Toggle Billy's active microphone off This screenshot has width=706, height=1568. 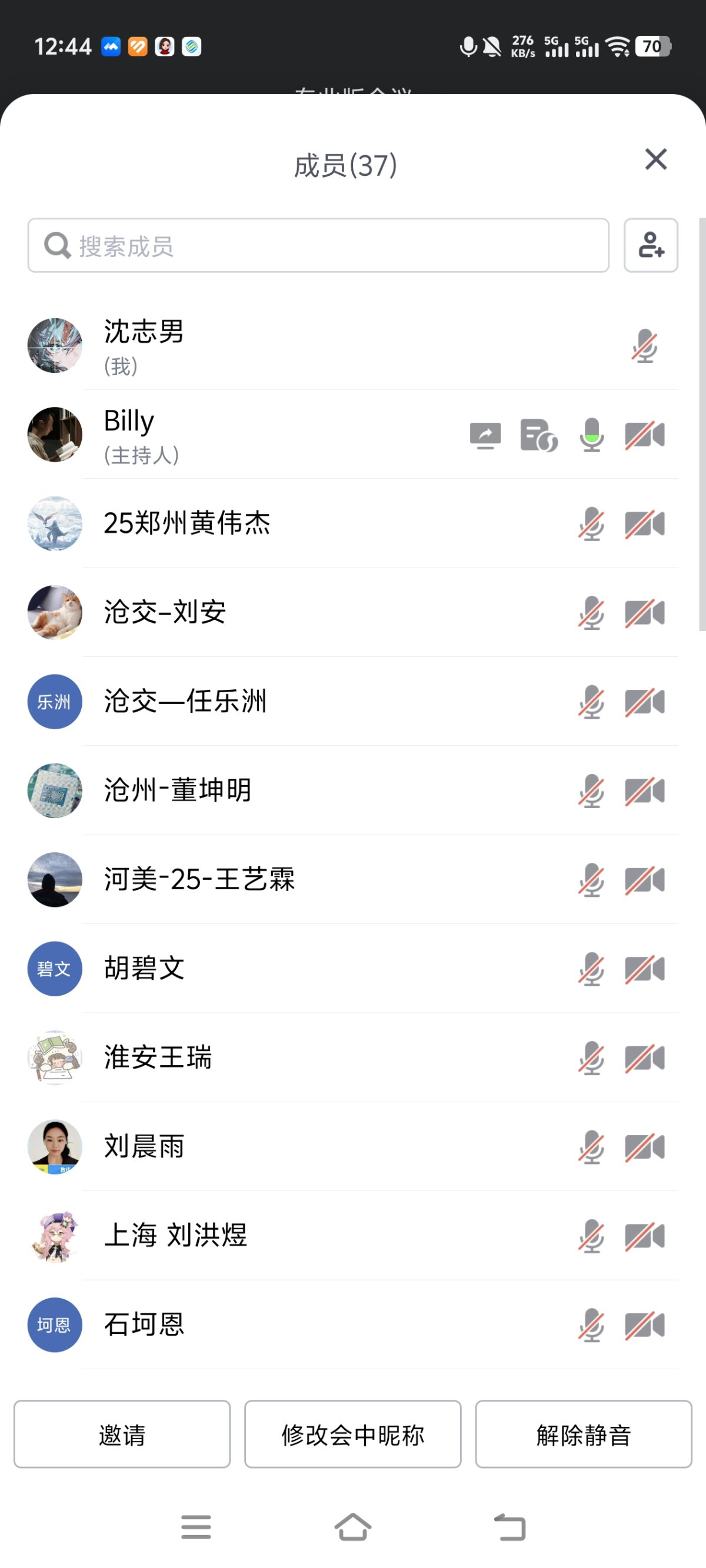click(x=590, y=435)
